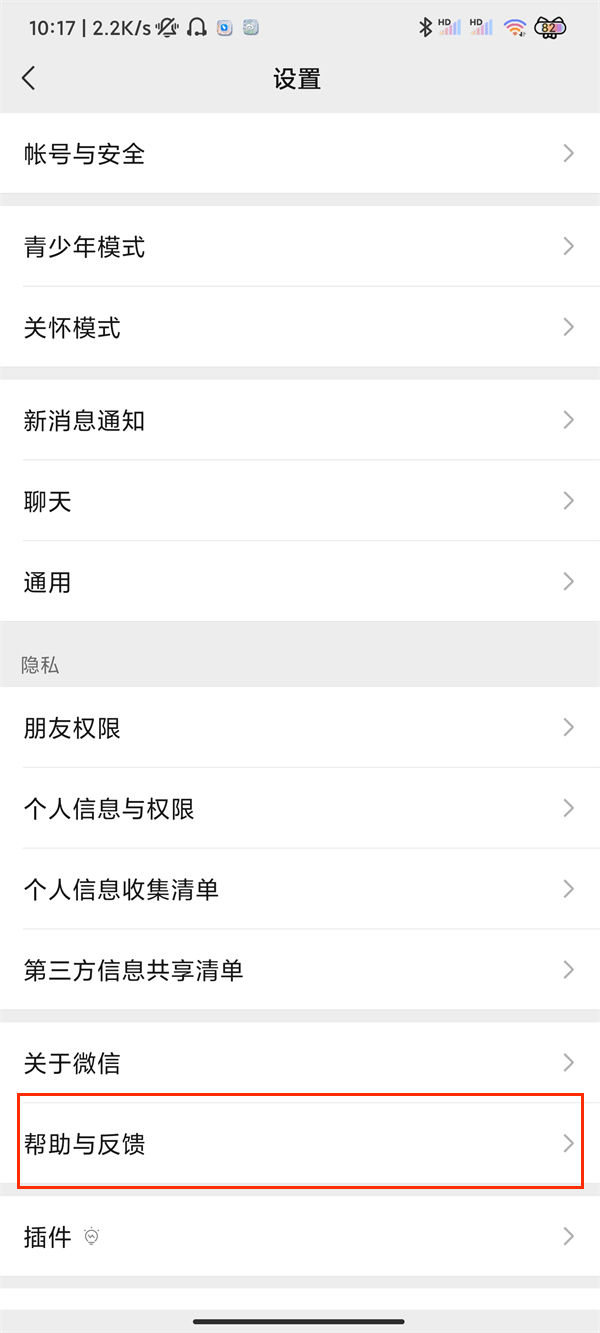Open 新消息通知 settings

click(300, 420)
